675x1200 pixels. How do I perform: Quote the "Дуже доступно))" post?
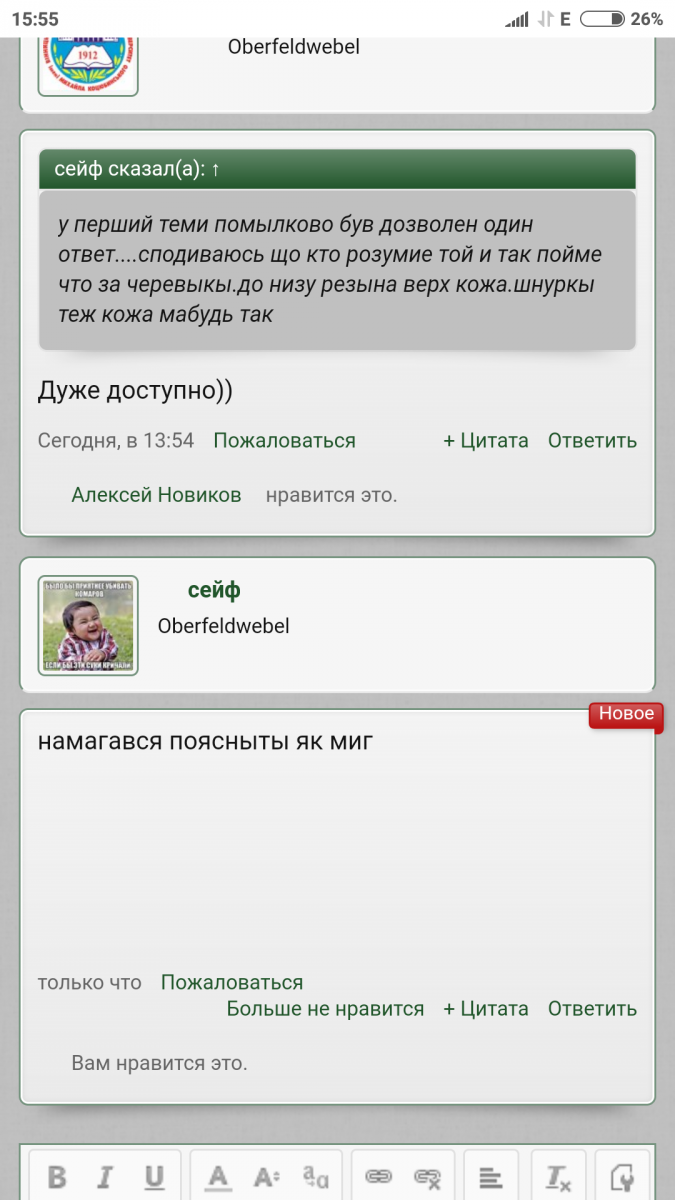click(x=486, y=440)
